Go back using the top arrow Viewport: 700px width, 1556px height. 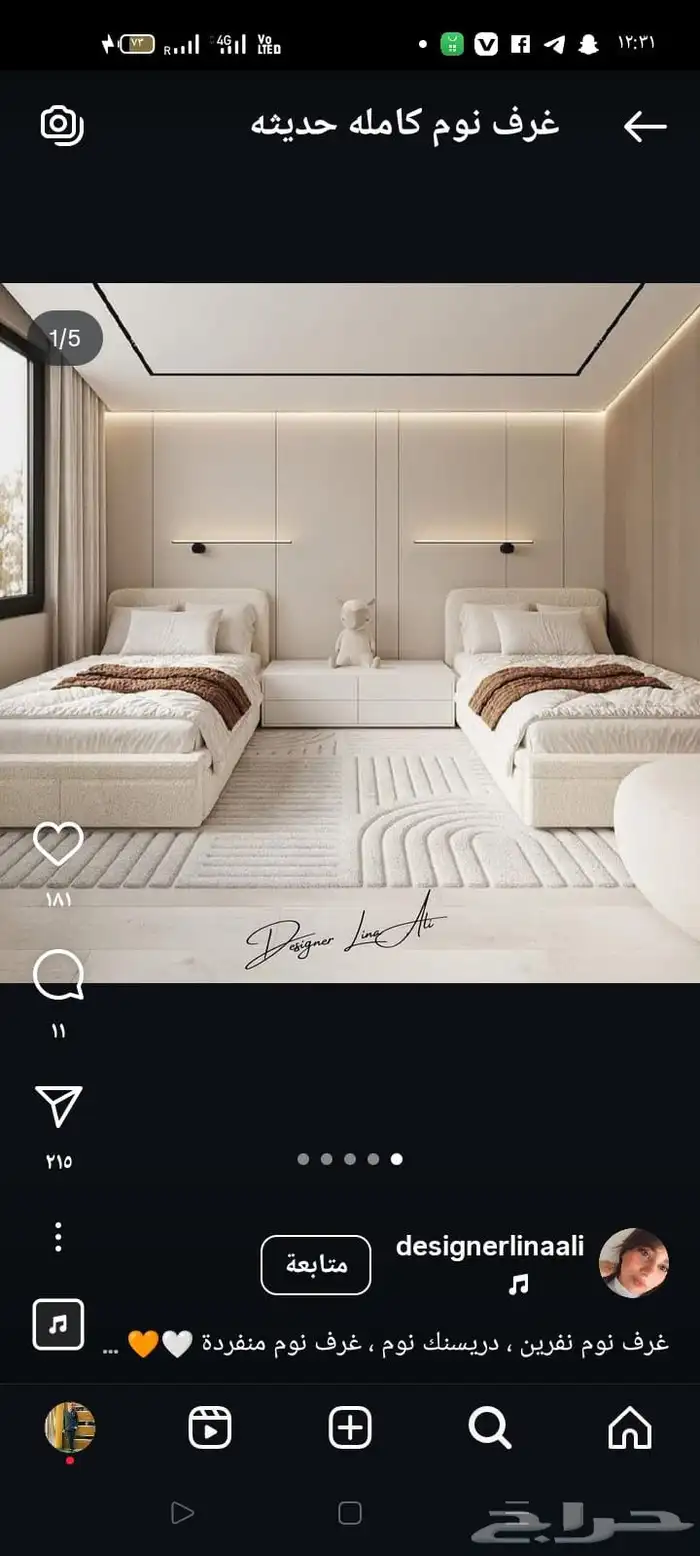pyautogui.click(x=645, y=126)
